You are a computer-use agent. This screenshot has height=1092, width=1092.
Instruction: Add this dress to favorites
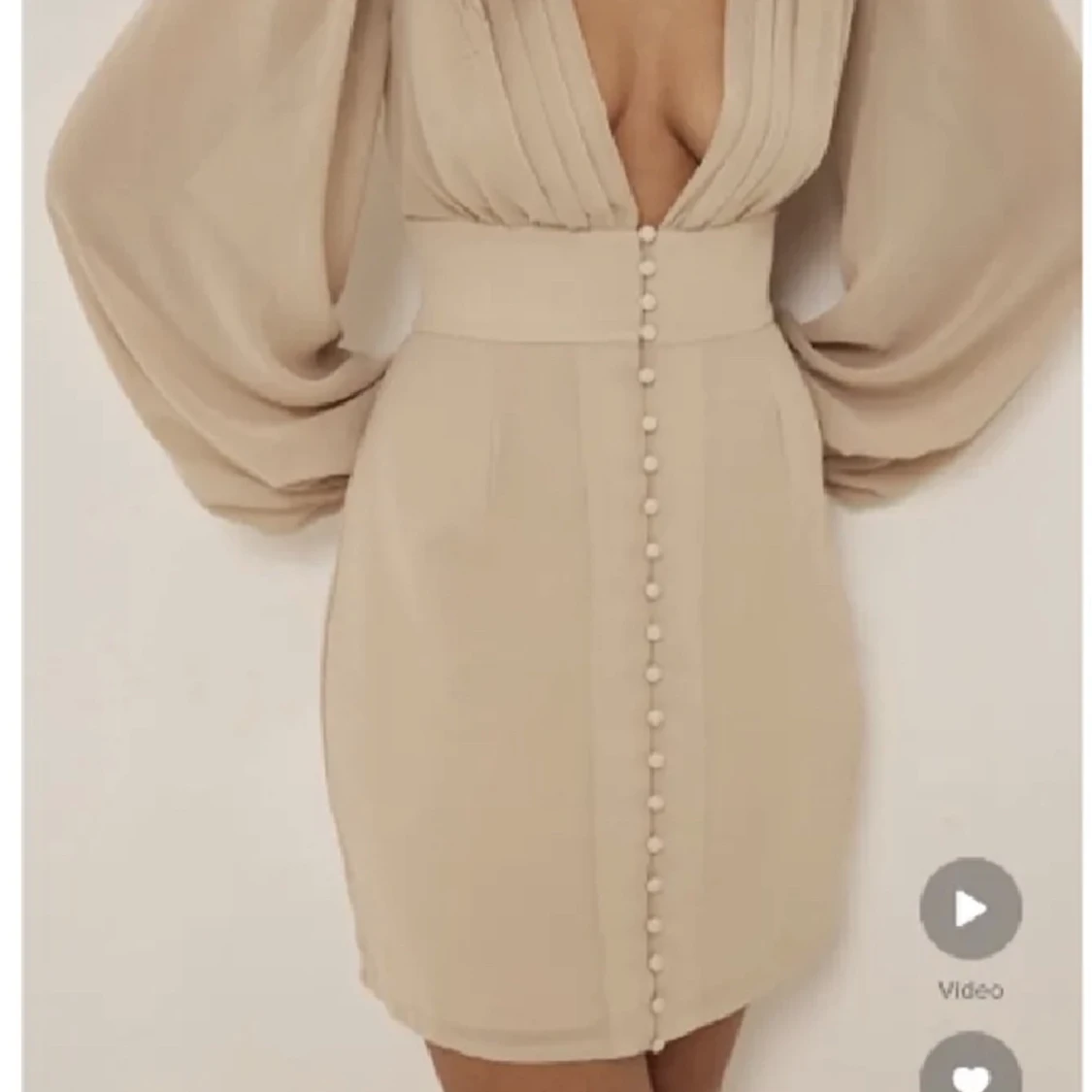tap(970, 1068)
